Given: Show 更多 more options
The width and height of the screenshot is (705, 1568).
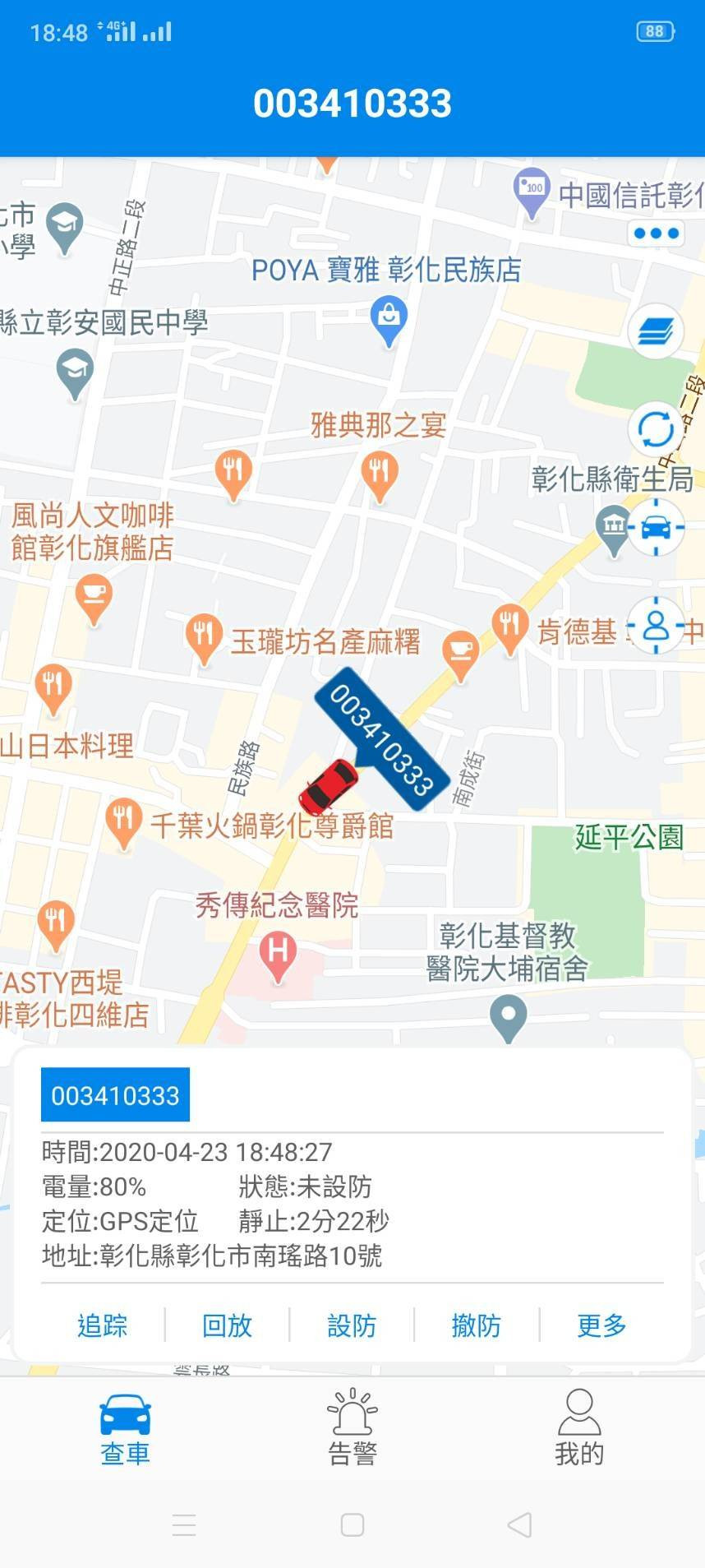Looking at the screenshot, I should click(601, 1325).
